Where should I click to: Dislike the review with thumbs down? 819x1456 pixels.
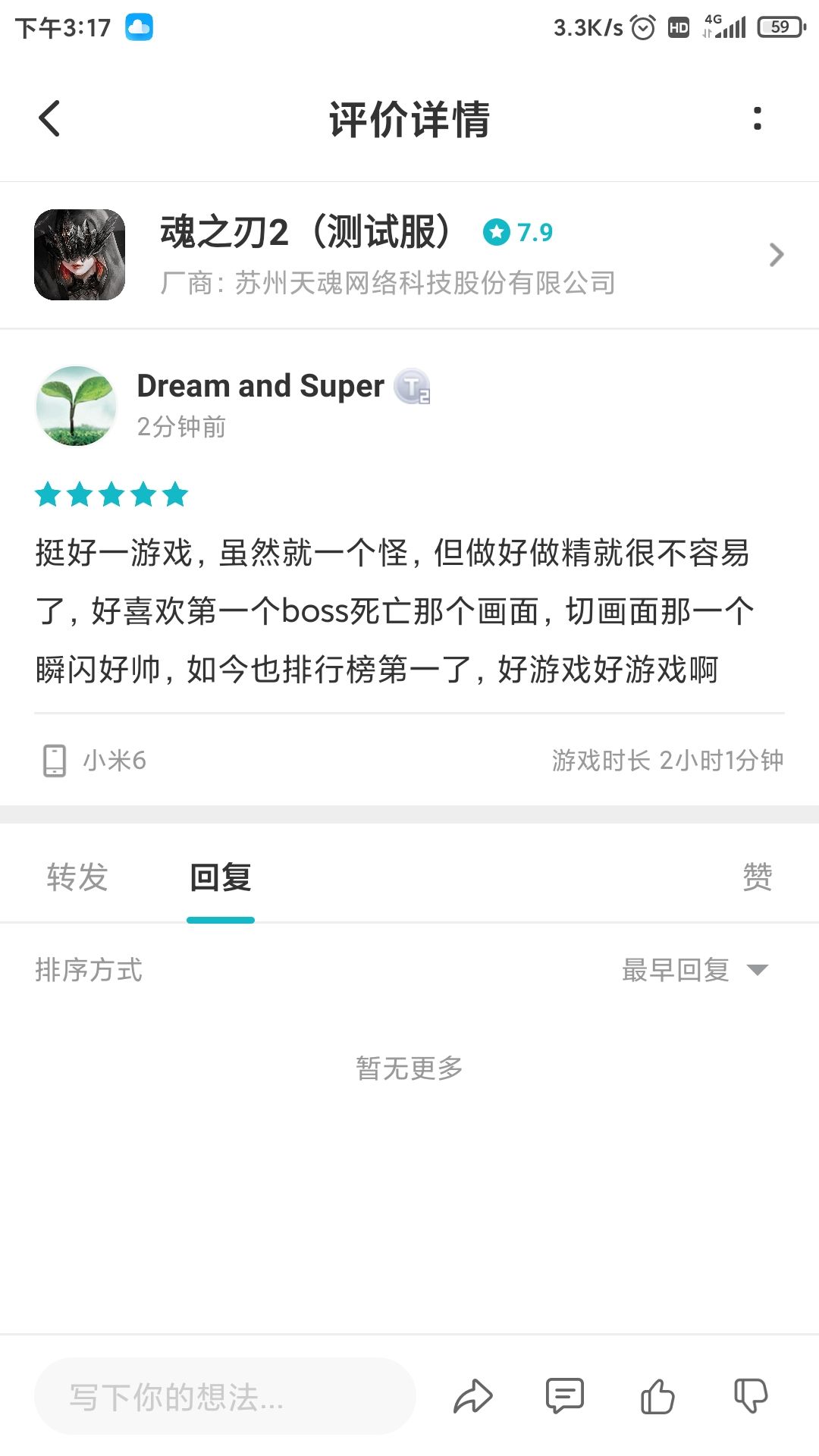pyautogui.click(x=751, y=1396)
